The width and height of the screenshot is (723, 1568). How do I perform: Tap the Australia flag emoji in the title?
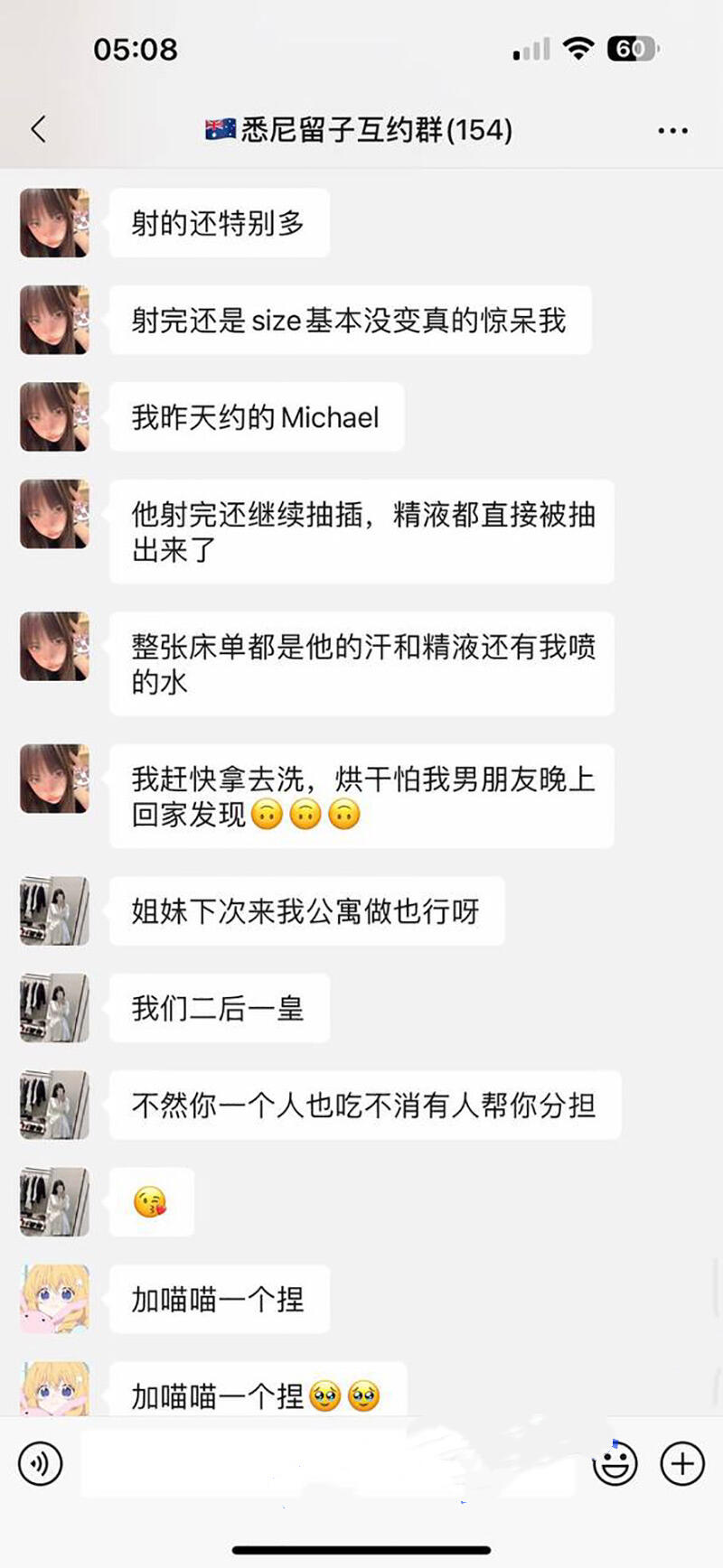220,129
